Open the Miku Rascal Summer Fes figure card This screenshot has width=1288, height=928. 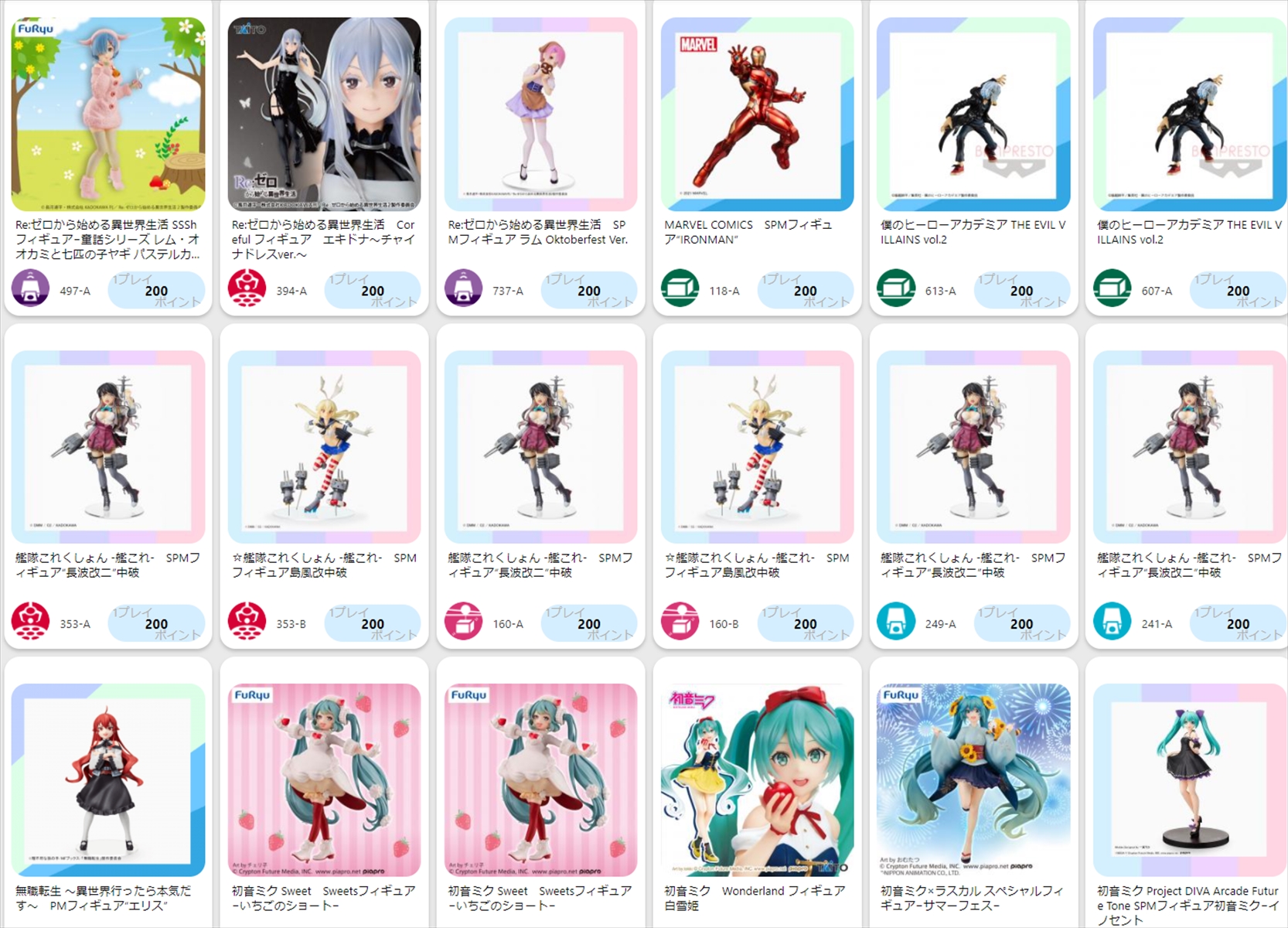pos(973,781)
